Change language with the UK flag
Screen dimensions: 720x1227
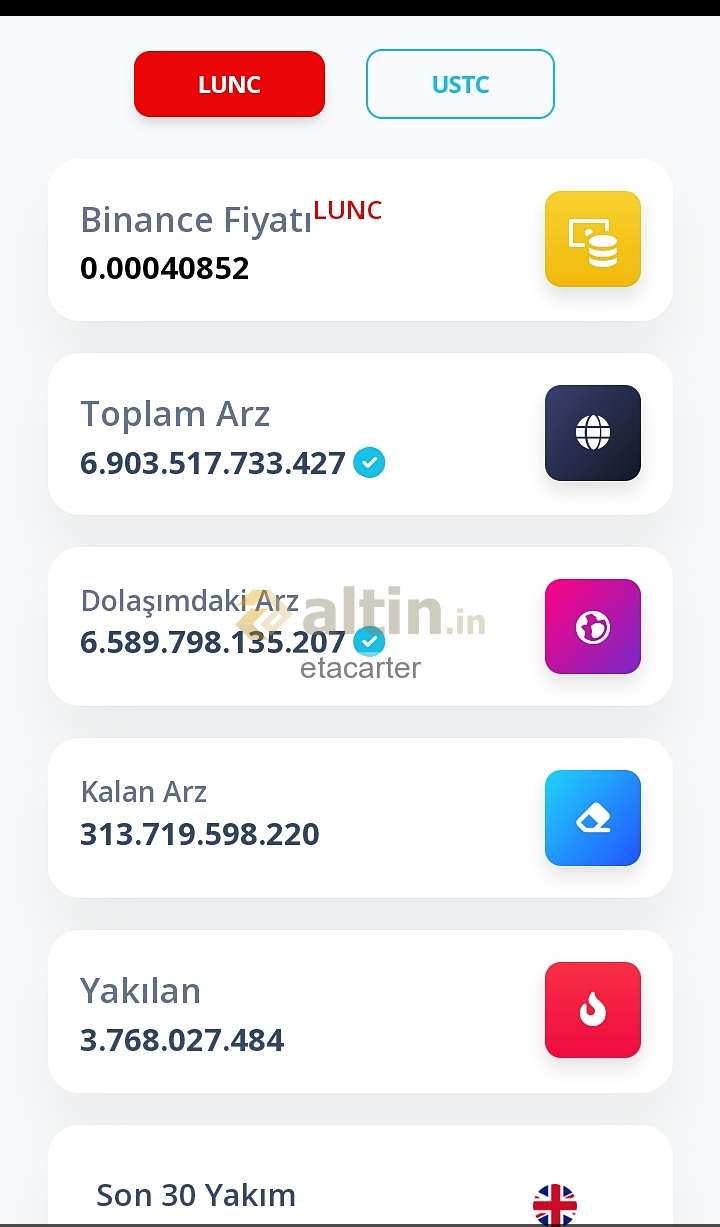pos(555,1203)
